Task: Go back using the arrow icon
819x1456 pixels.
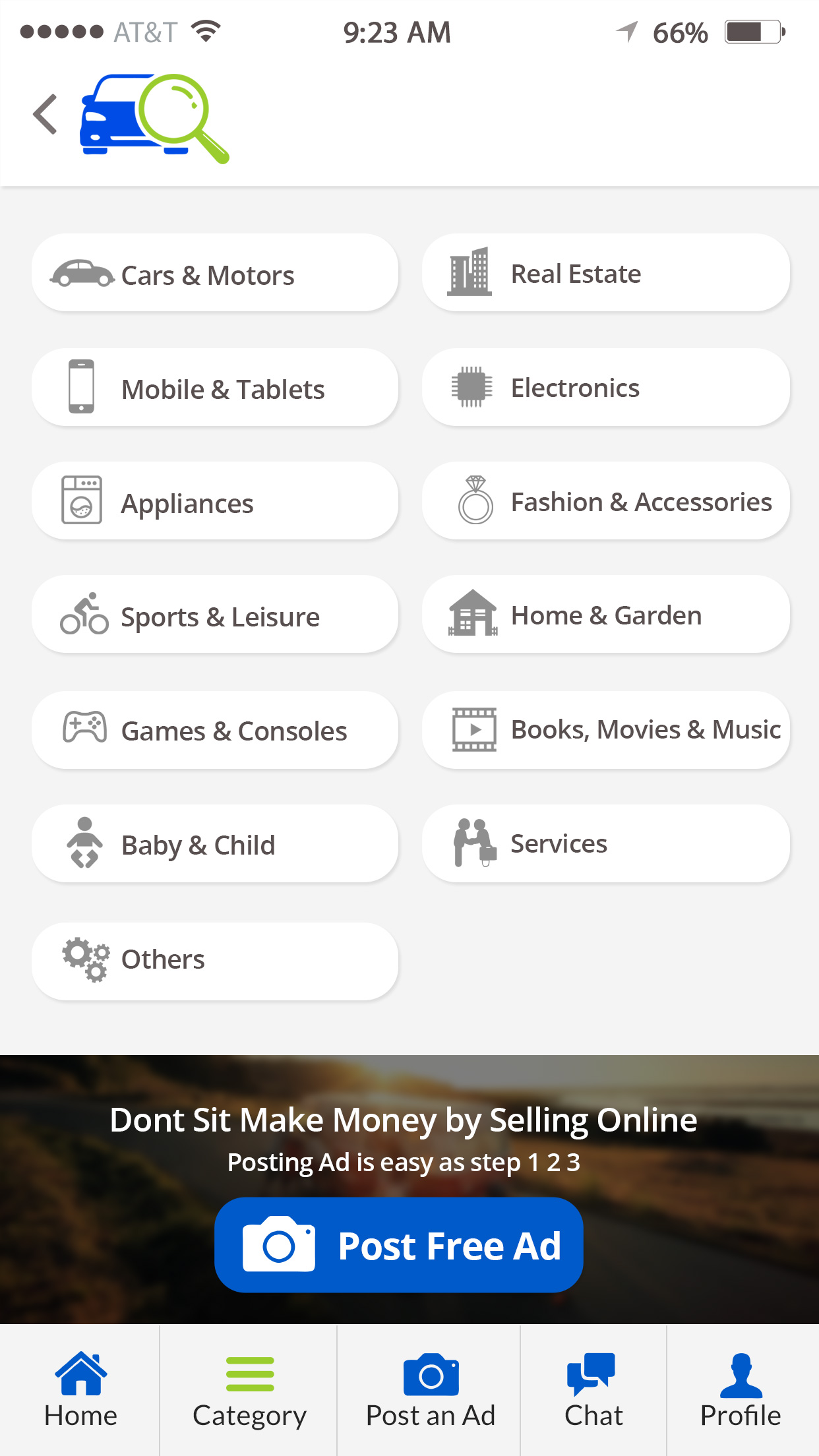Action: pyautogui.click(x=45, y=115)
